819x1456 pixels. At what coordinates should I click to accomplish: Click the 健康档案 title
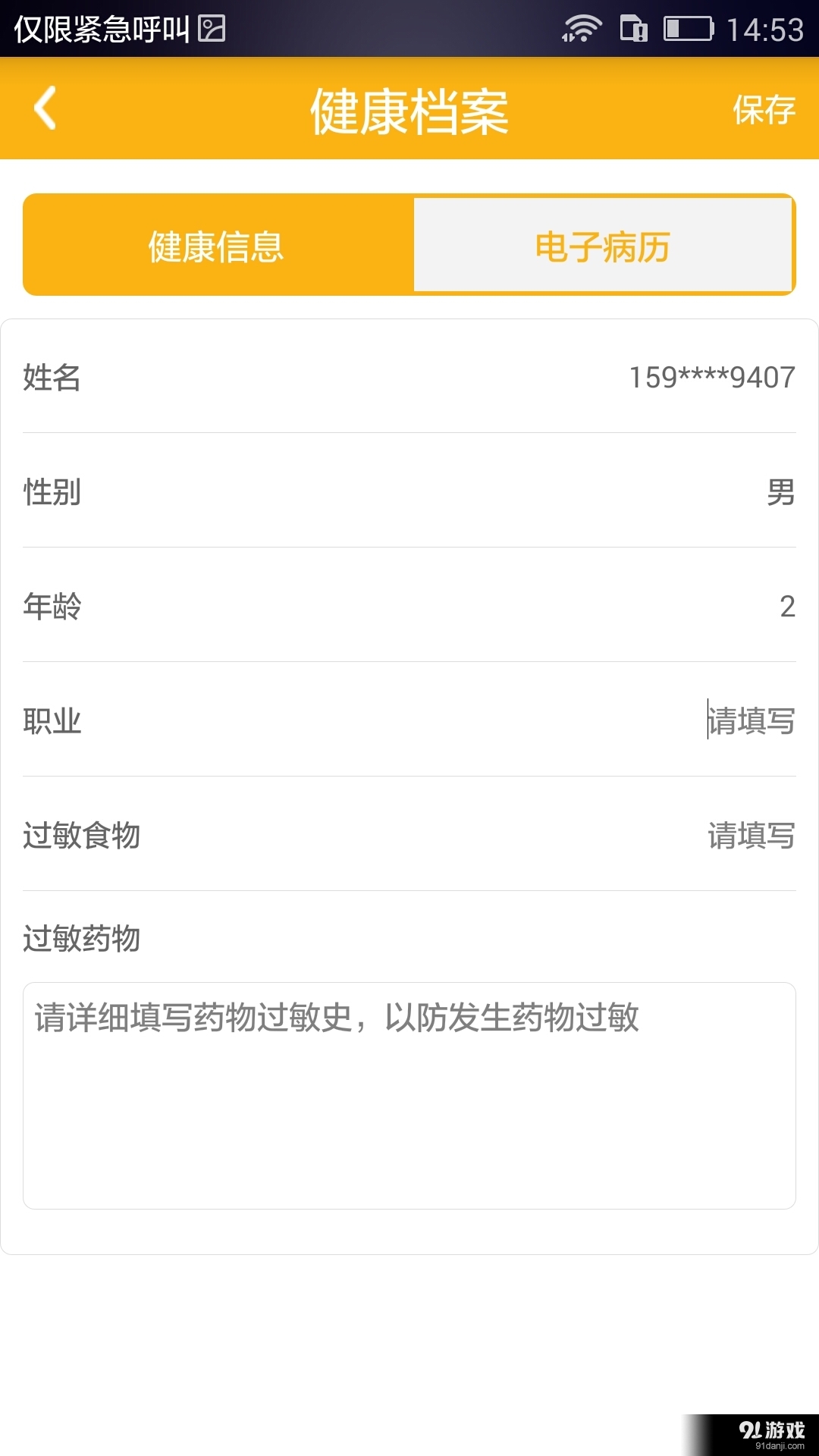[x=409, y=111]
